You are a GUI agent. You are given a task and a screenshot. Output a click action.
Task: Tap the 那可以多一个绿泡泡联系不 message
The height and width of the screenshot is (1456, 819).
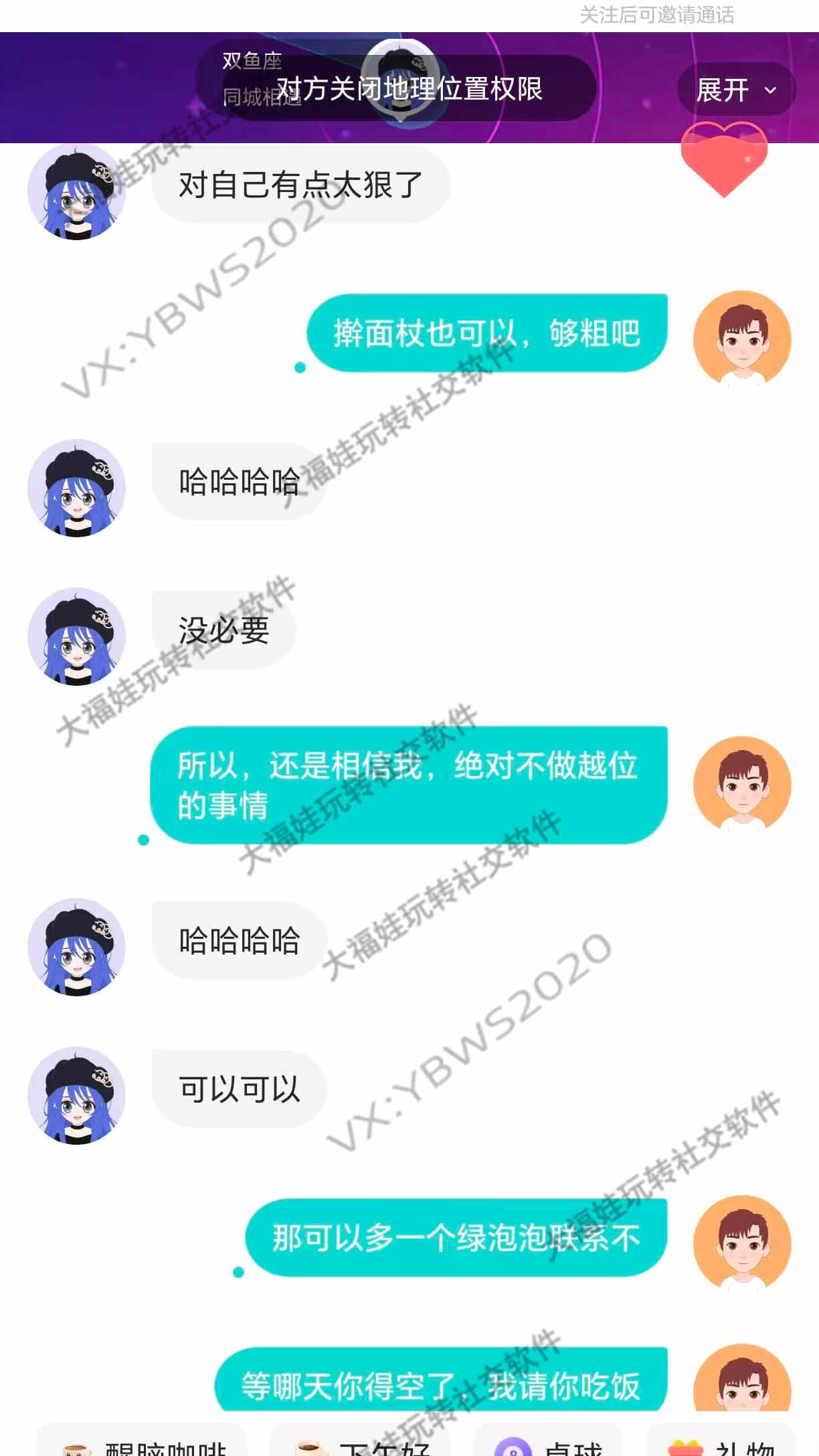pyautogui.click(x=456, y=1236)
